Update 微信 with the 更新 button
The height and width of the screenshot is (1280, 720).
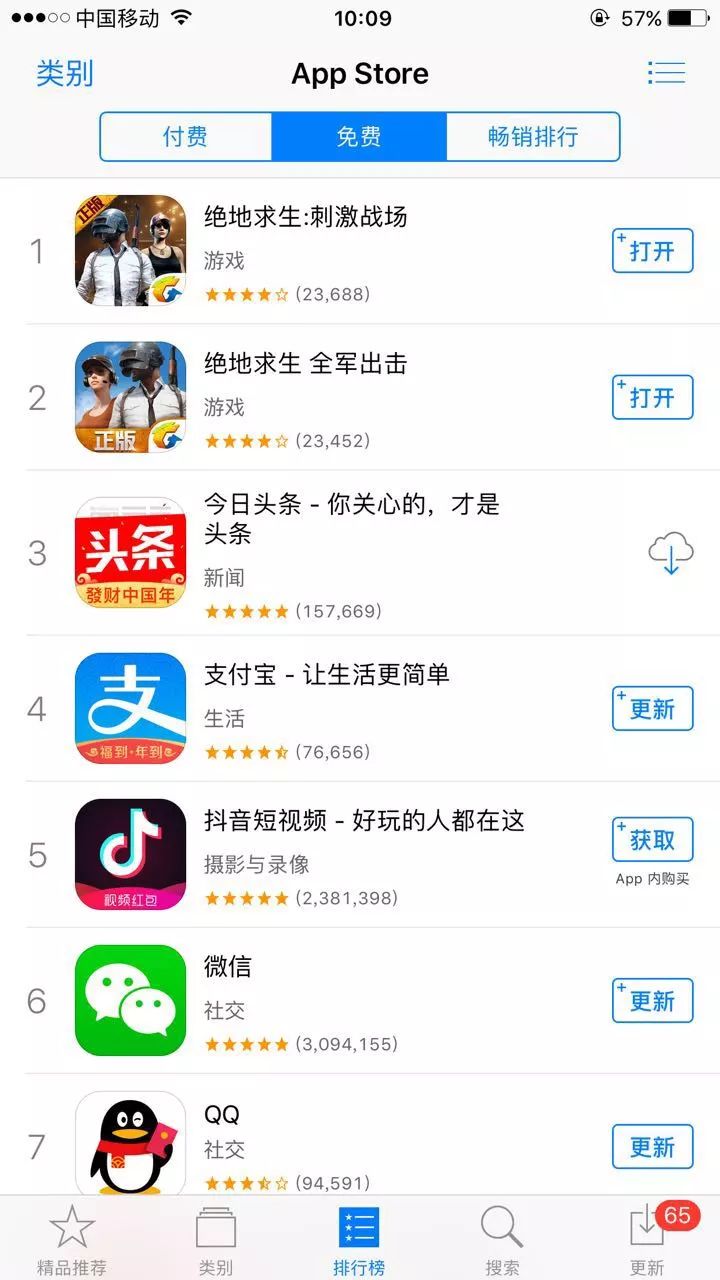coord(652,1001)
